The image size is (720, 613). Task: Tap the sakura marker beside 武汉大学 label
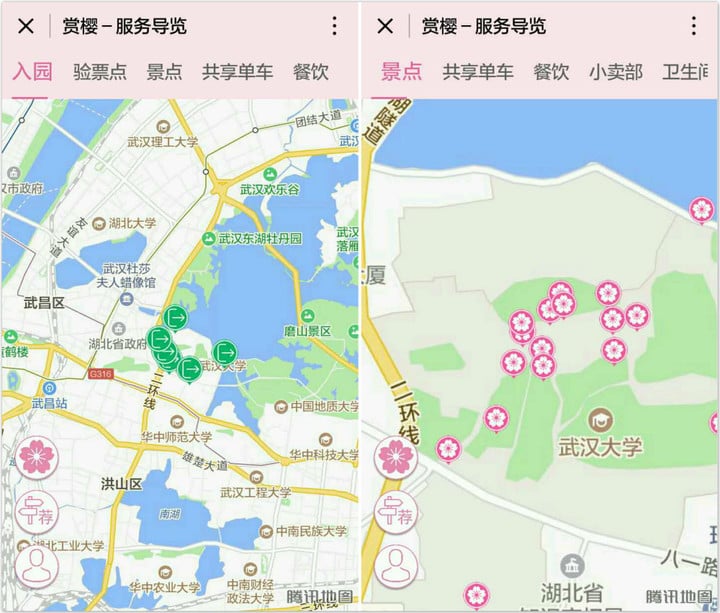497,418
